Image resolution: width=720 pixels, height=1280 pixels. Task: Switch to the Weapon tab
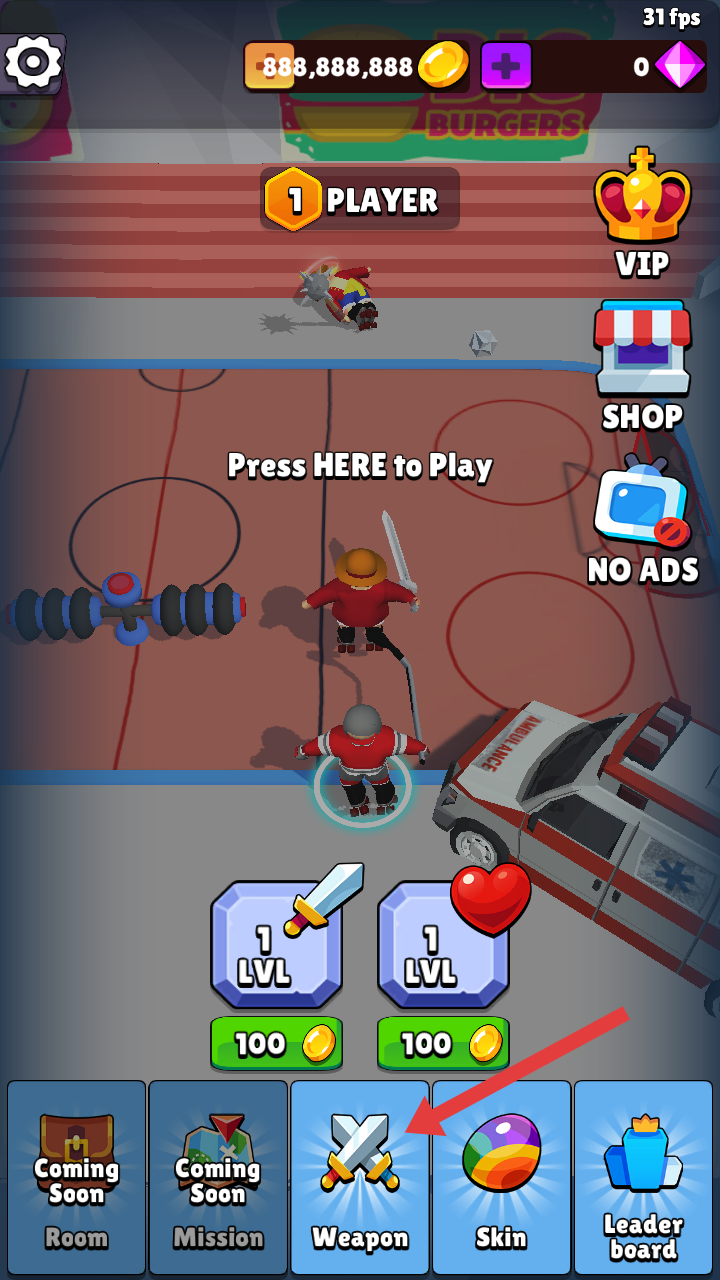coord(360,1176)
